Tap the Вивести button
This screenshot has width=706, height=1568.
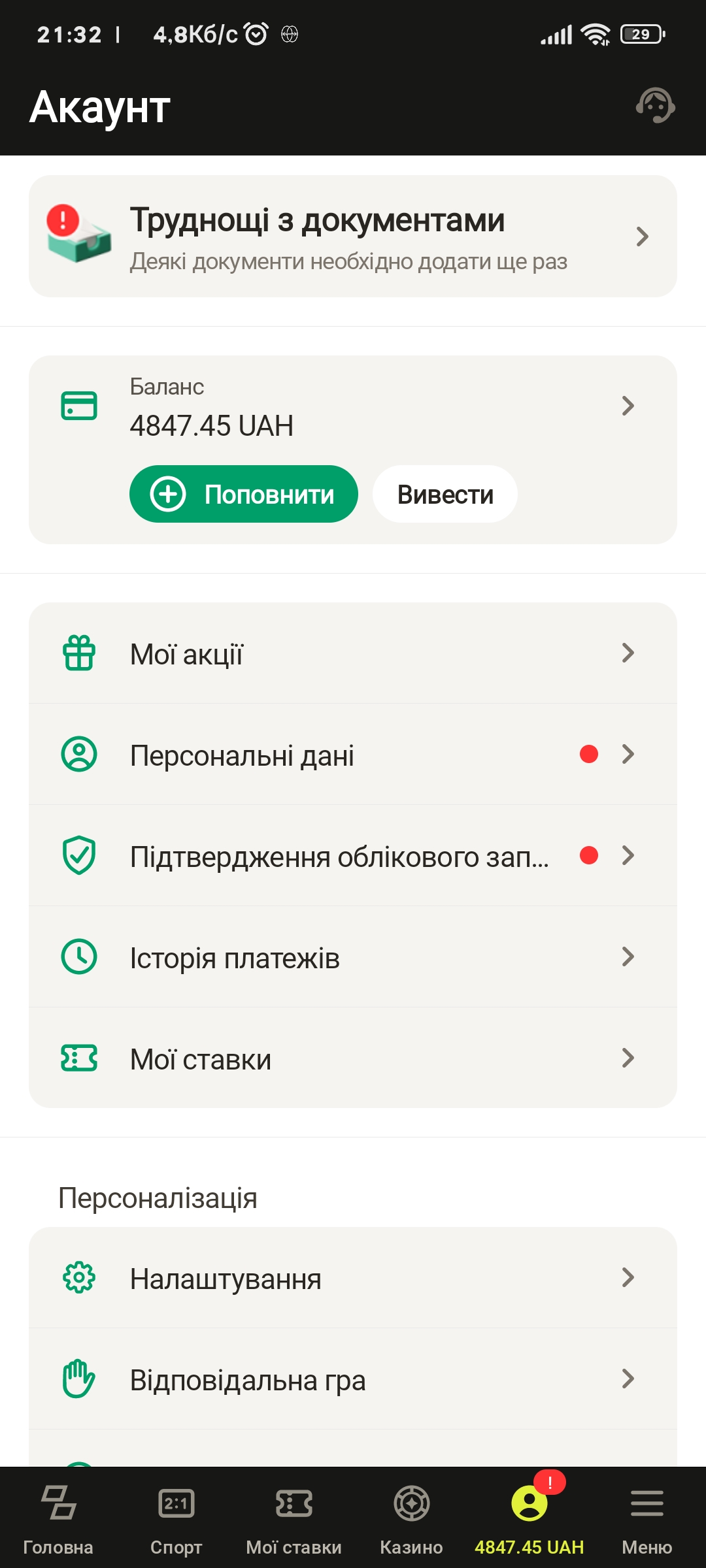445,494
